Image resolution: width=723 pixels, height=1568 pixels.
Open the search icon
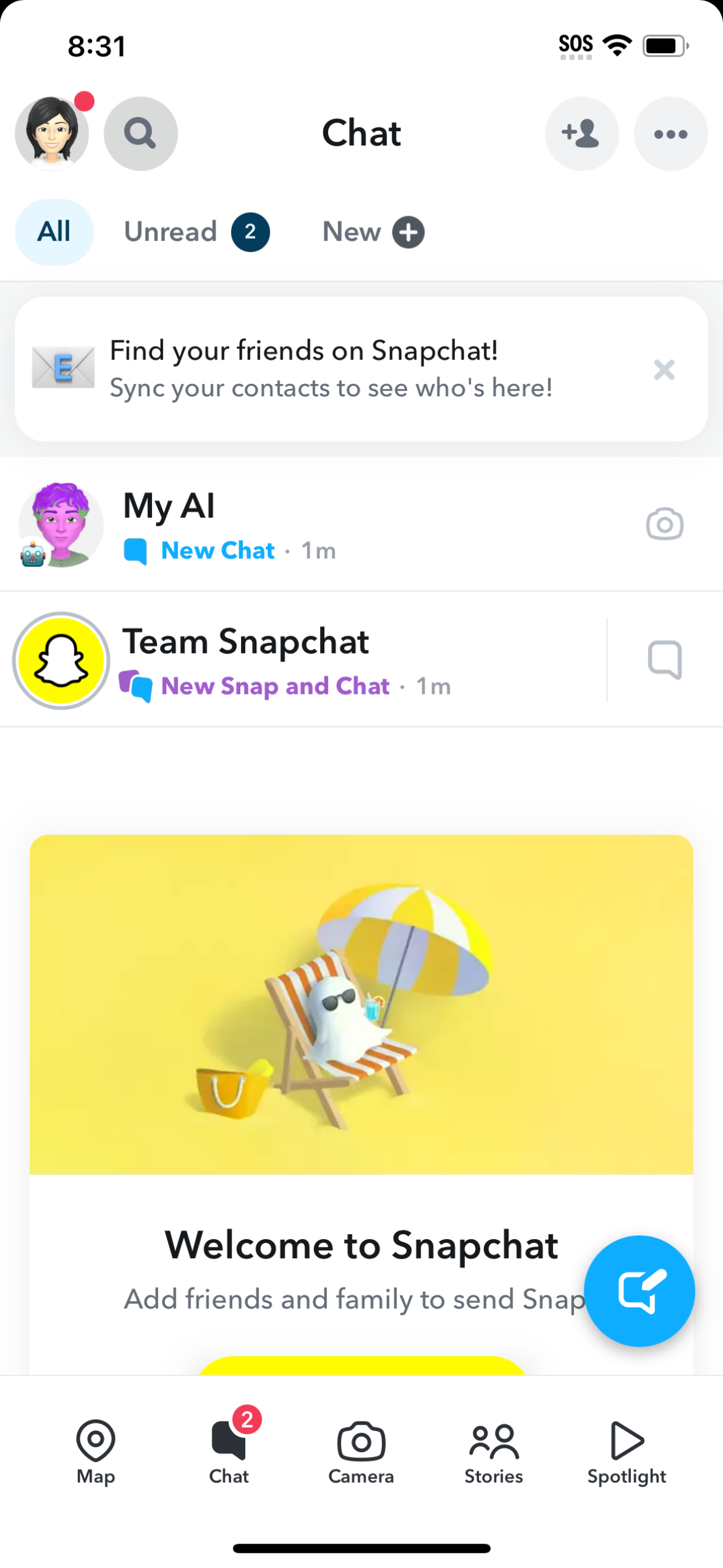(140, 133)
